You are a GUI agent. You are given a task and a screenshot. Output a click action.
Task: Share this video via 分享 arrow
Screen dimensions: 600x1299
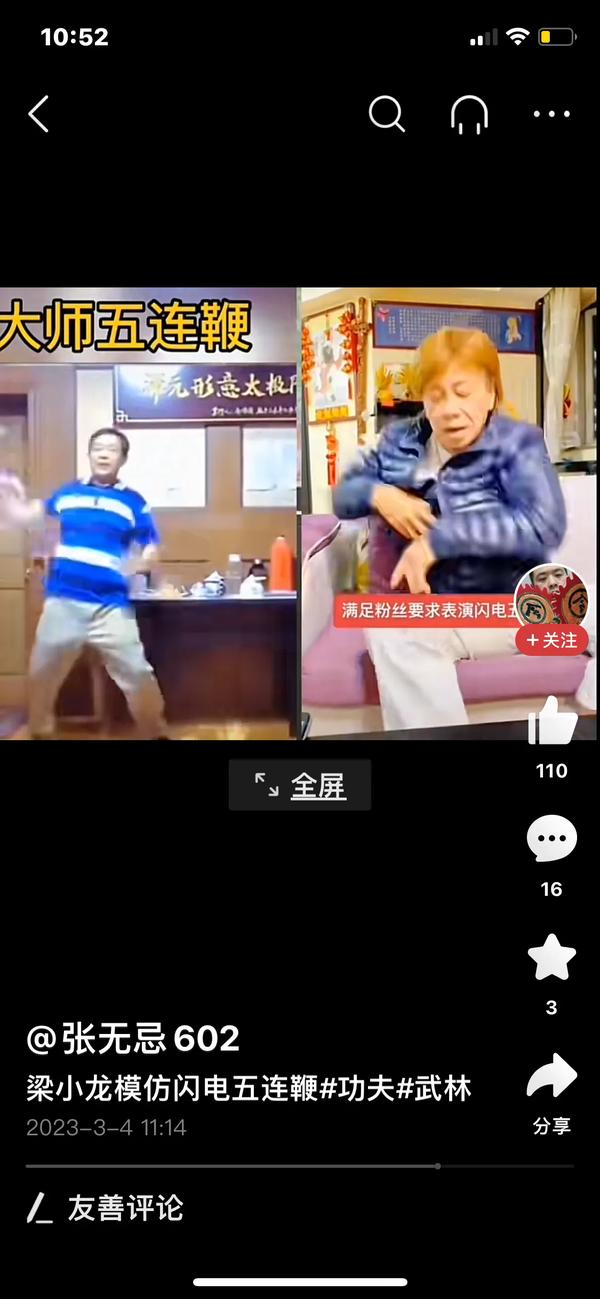tap(552, 1078)
